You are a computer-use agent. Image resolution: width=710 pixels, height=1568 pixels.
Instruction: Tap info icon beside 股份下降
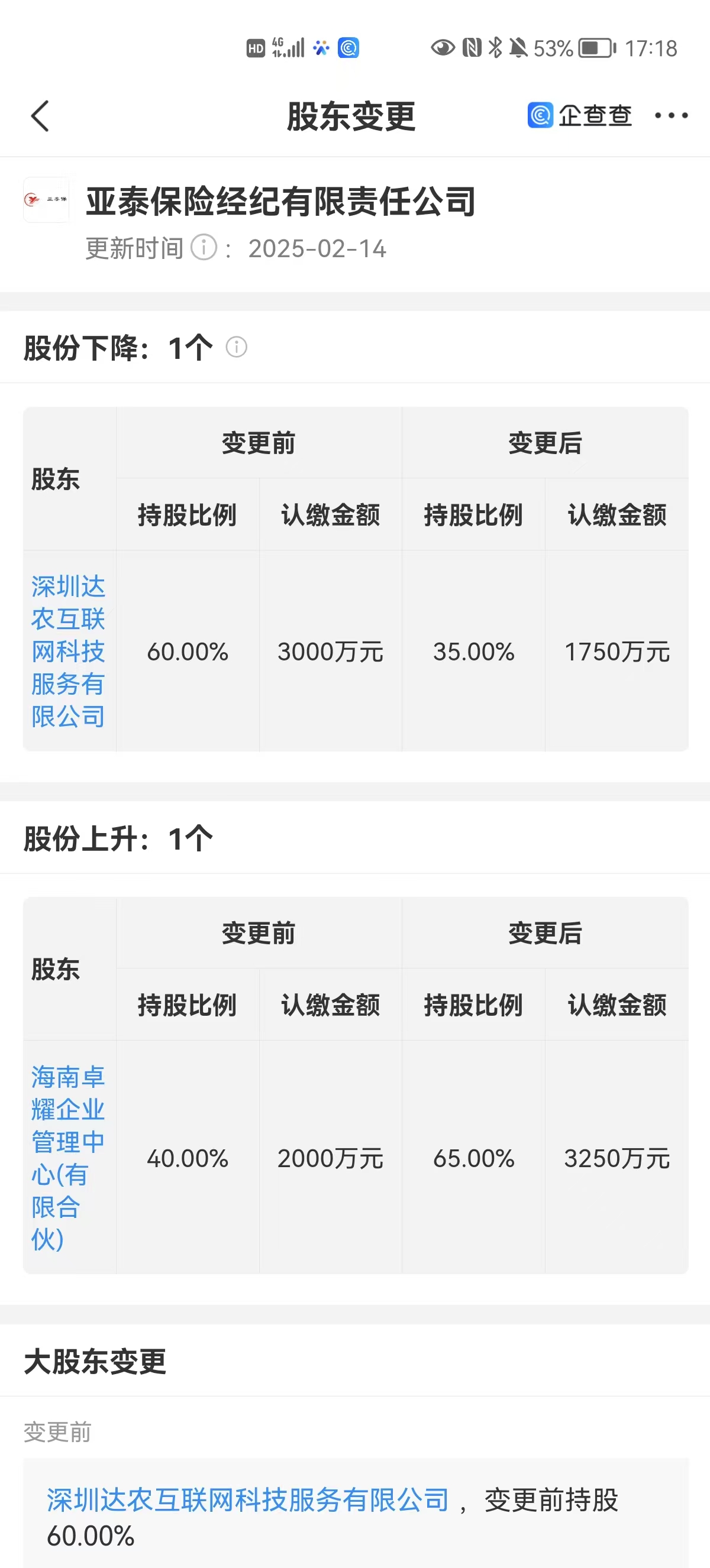(236, 347)
